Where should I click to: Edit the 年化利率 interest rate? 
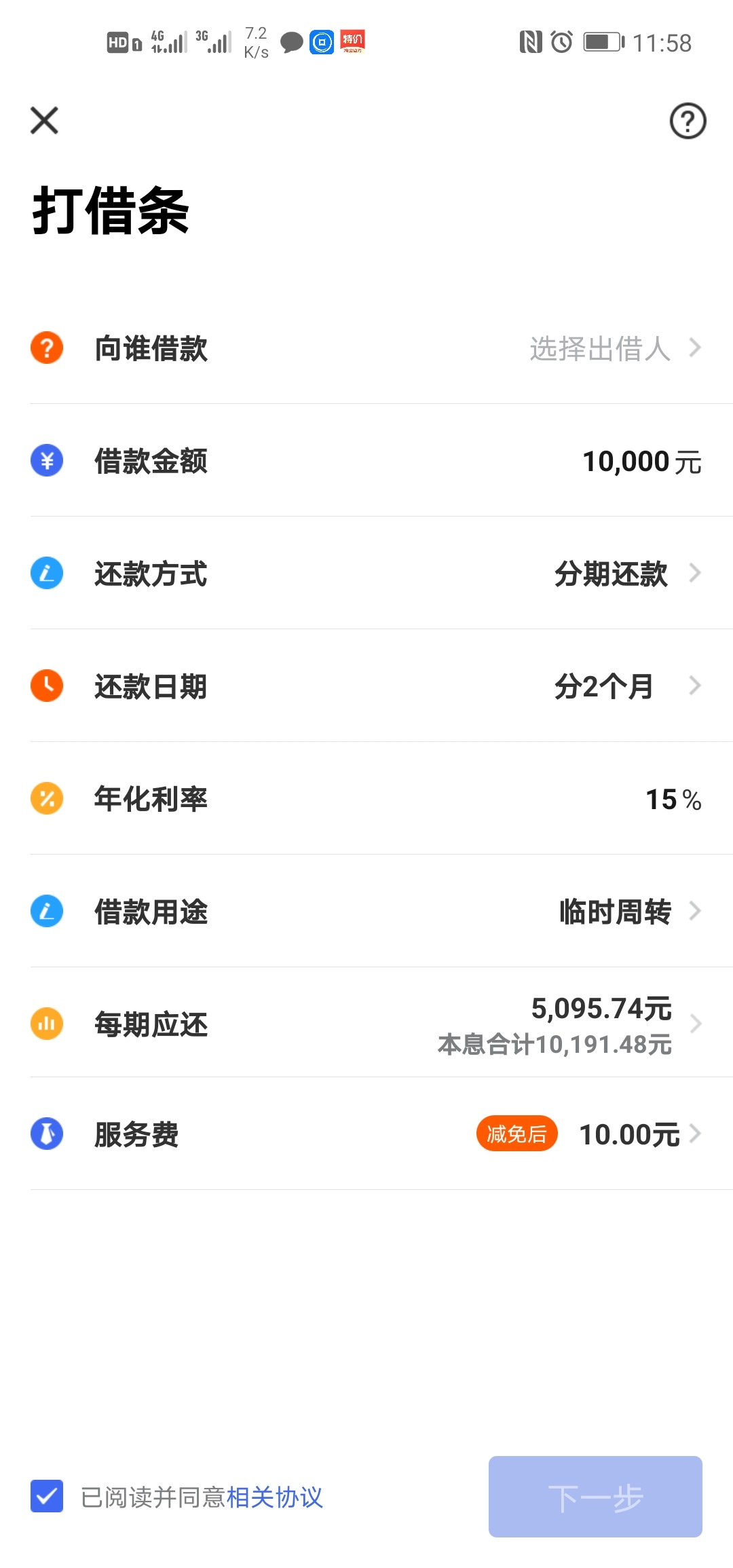pos(366,799)
